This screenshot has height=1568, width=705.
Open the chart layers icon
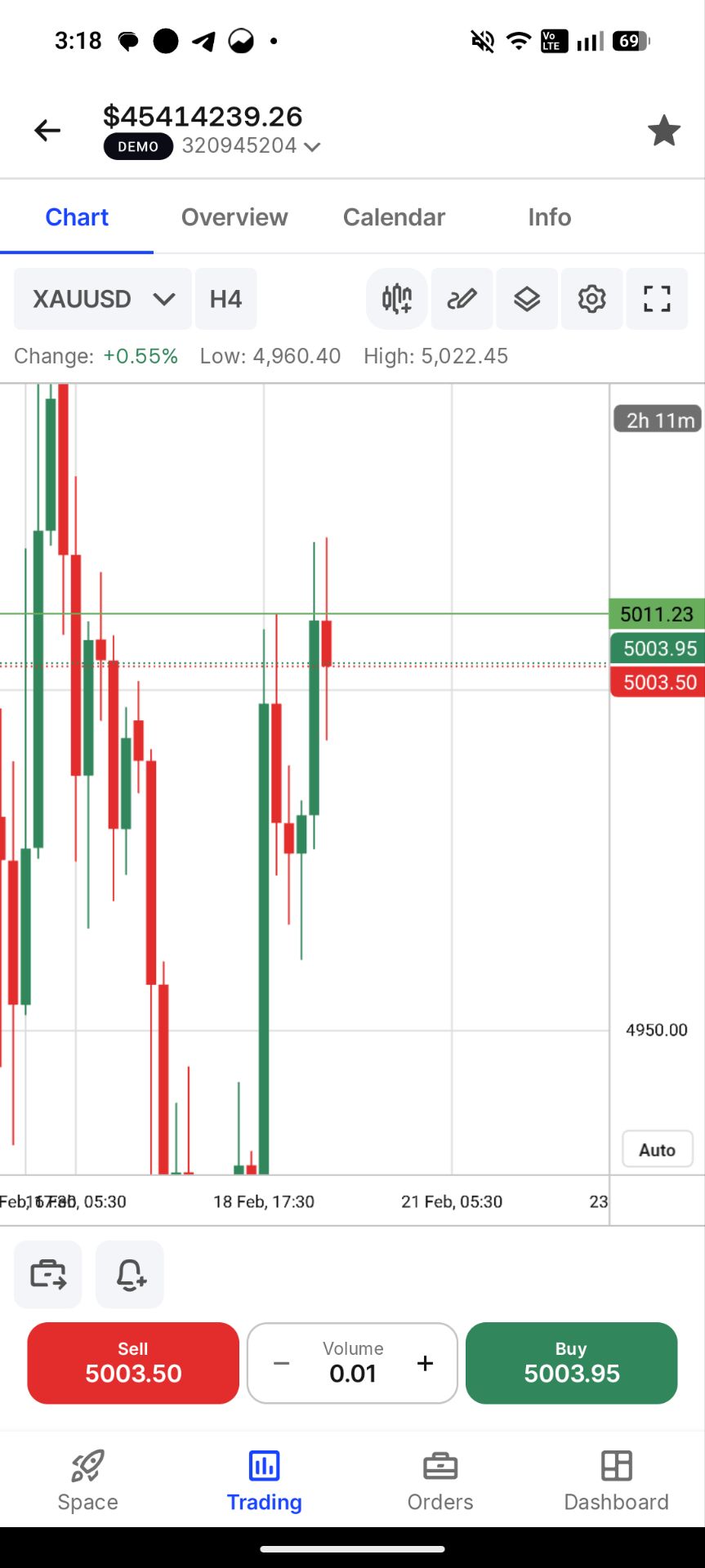[x=527, y=299]
